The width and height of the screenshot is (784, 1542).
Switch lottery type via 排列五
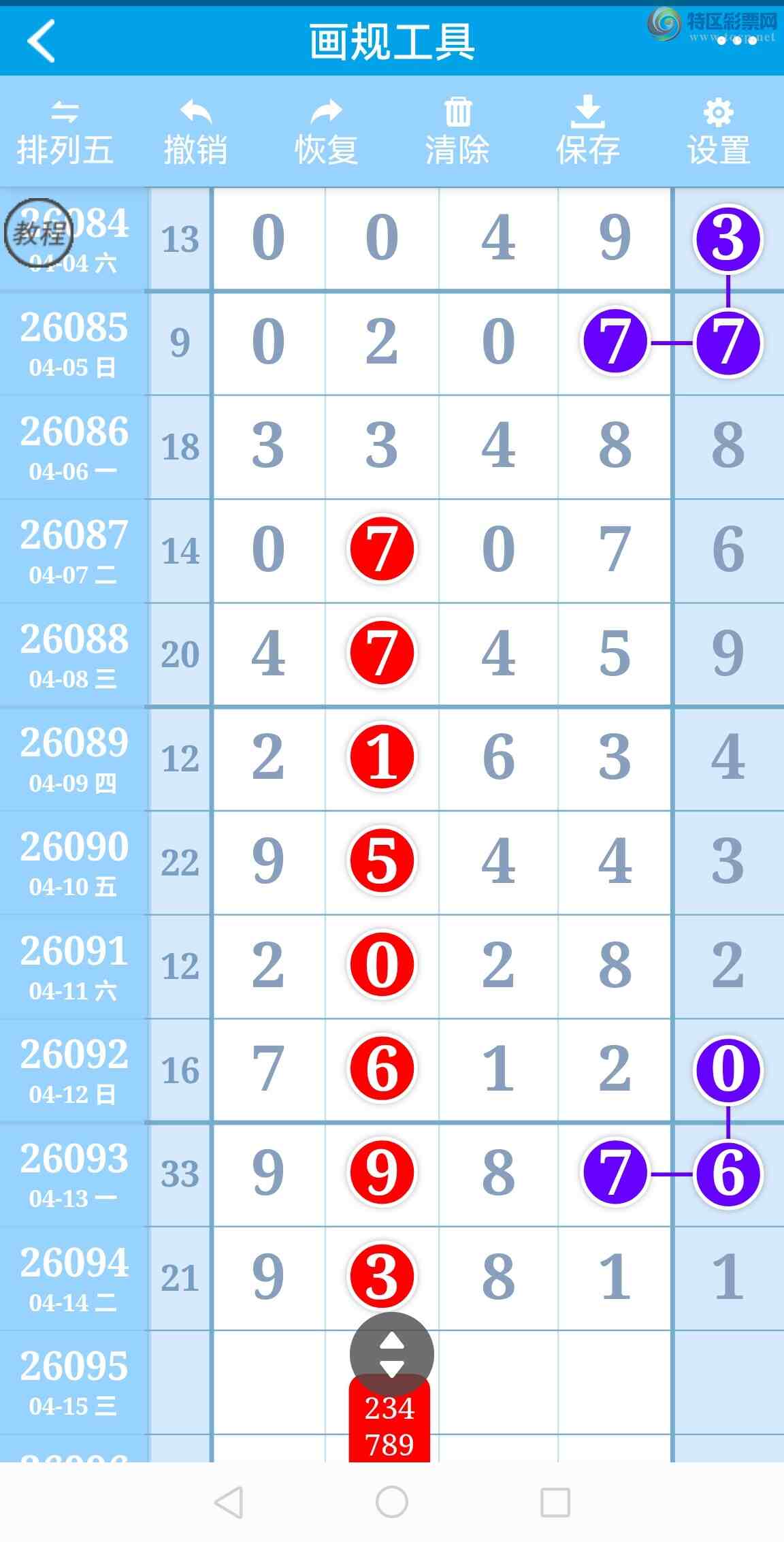pyautogui.click(x=65, y=133)
